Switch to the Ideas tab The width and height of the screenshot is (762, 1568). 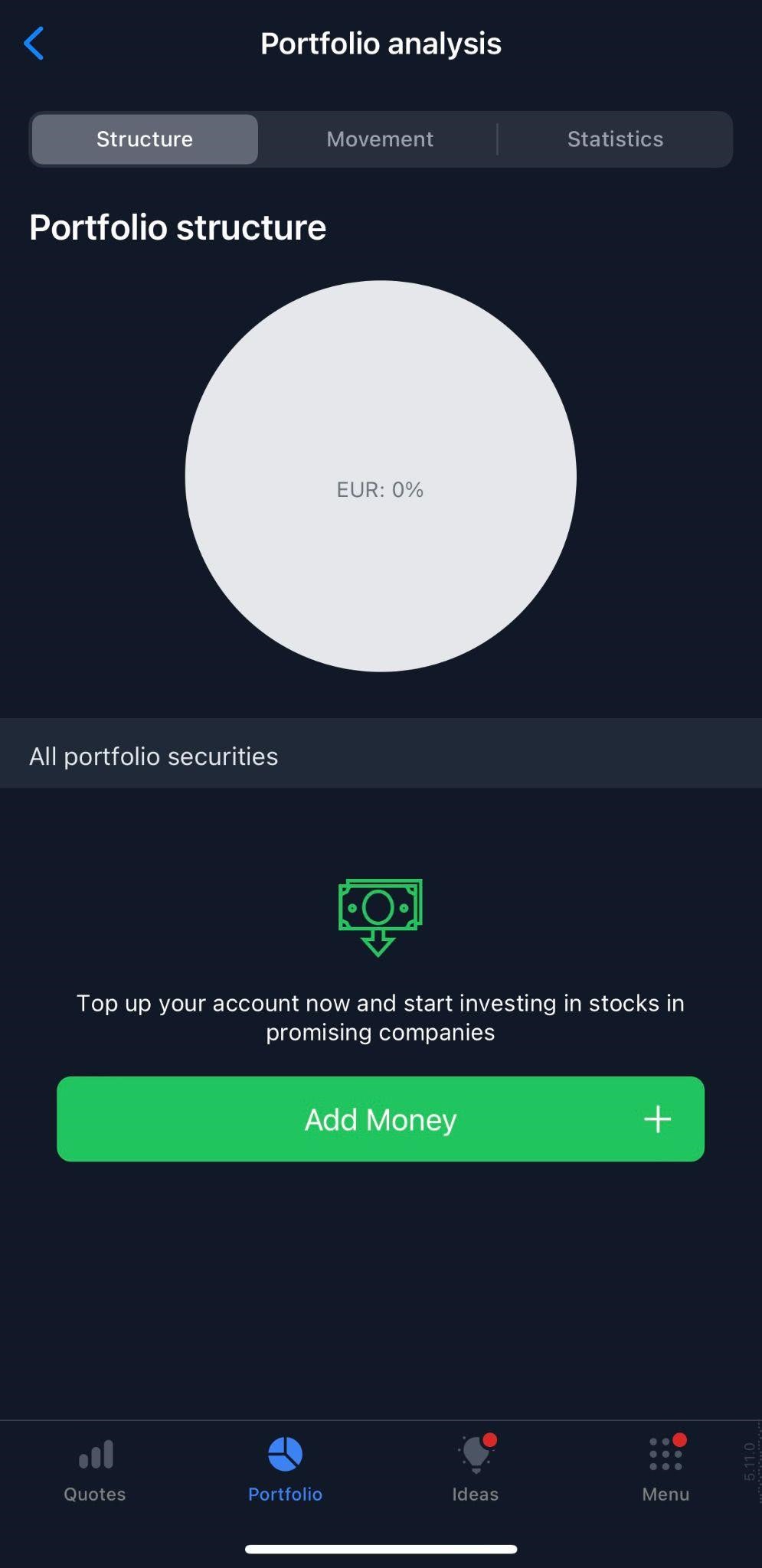(x=476, y=1470)
